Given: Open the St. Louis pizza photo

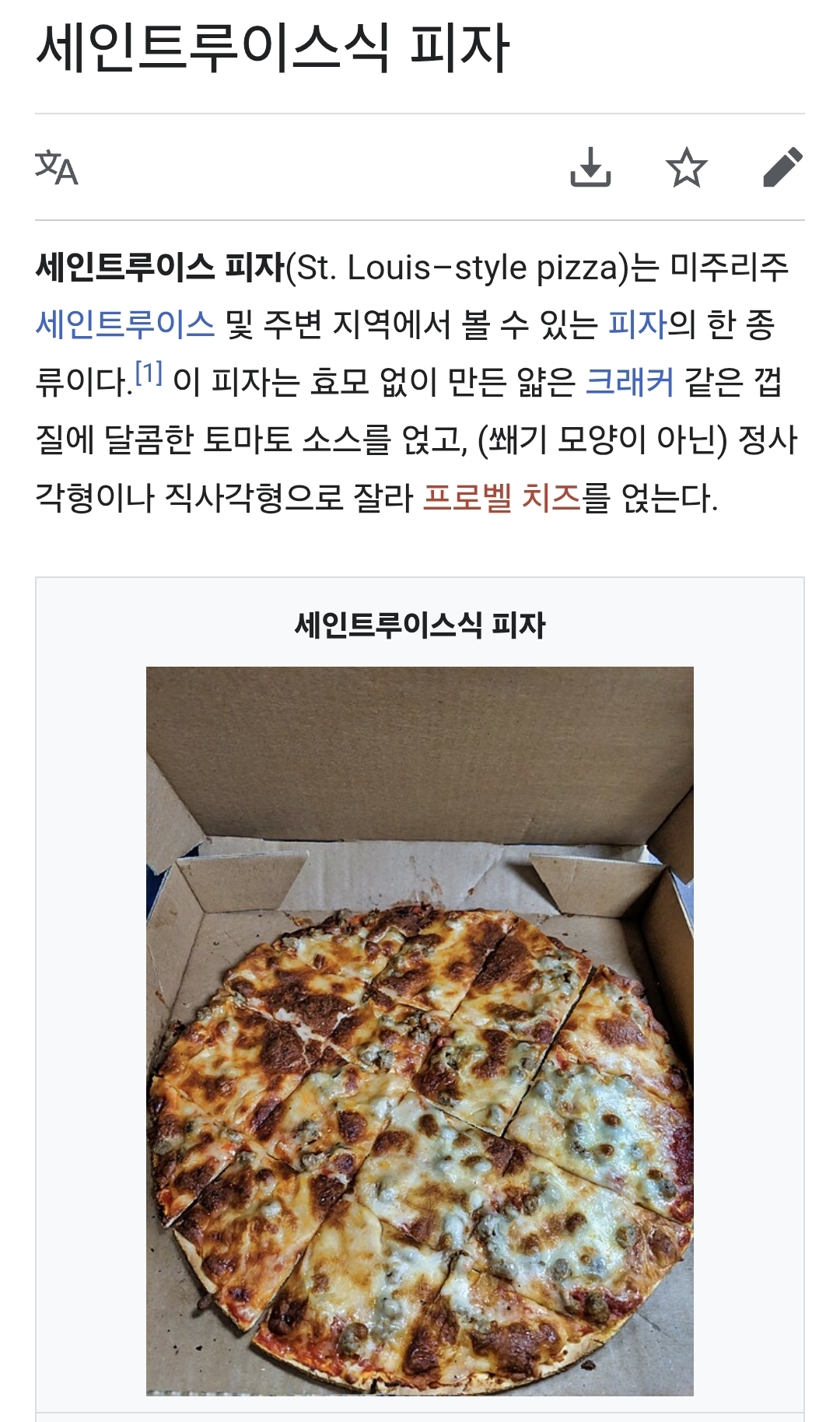Looking at the screenshot, I should point(419,1030).
